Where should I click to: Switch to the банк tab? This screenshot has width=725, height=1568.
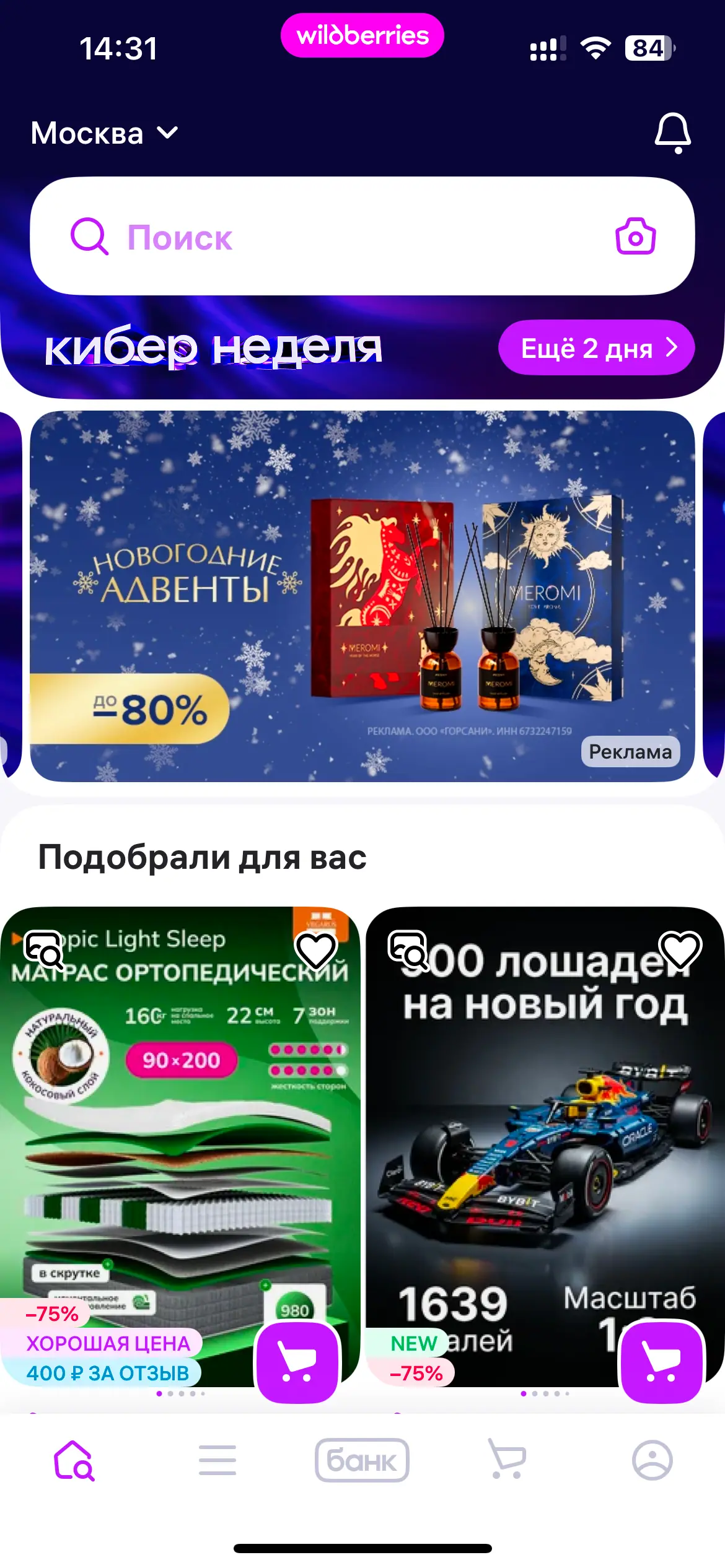pyautogui.click(x=362, y=1460)
